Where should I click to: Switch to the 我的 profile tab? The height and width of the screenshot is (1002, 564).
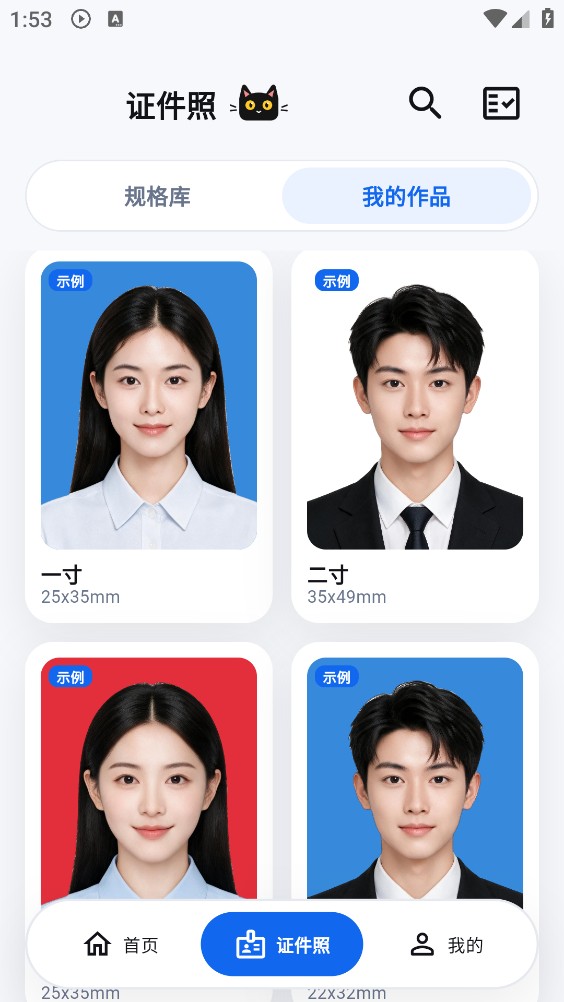[x=446, y=944]
